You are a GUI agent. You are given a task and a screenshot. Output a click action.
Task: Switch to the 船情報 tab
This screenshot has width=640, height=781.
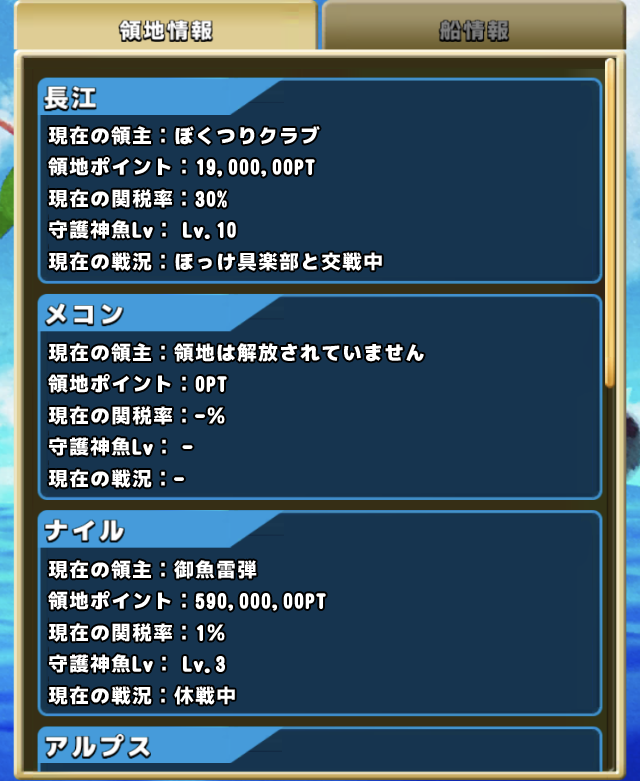[x=475, y=29]
